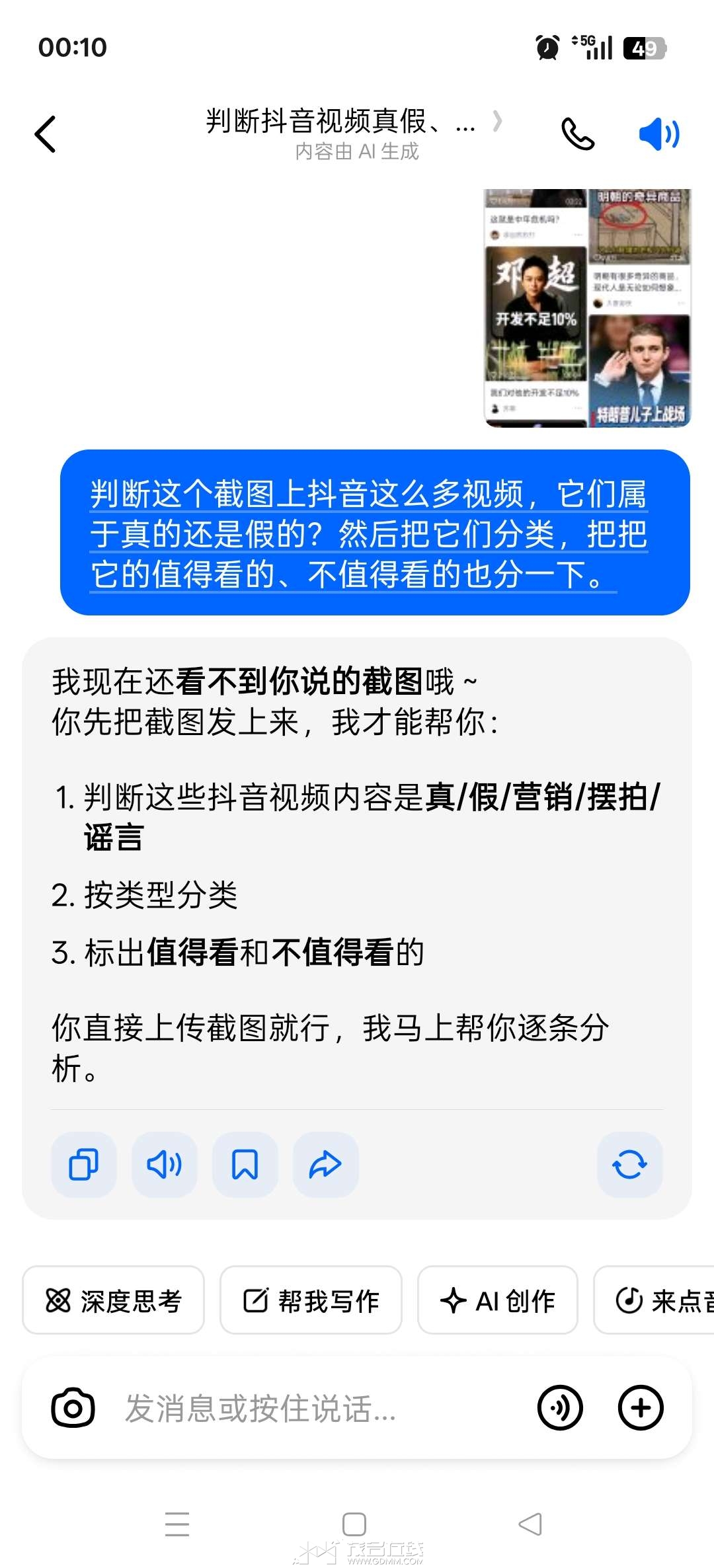714x1568 pixels.
Task: Toggle the speaker auto-read icon
Action: point(658,134)
